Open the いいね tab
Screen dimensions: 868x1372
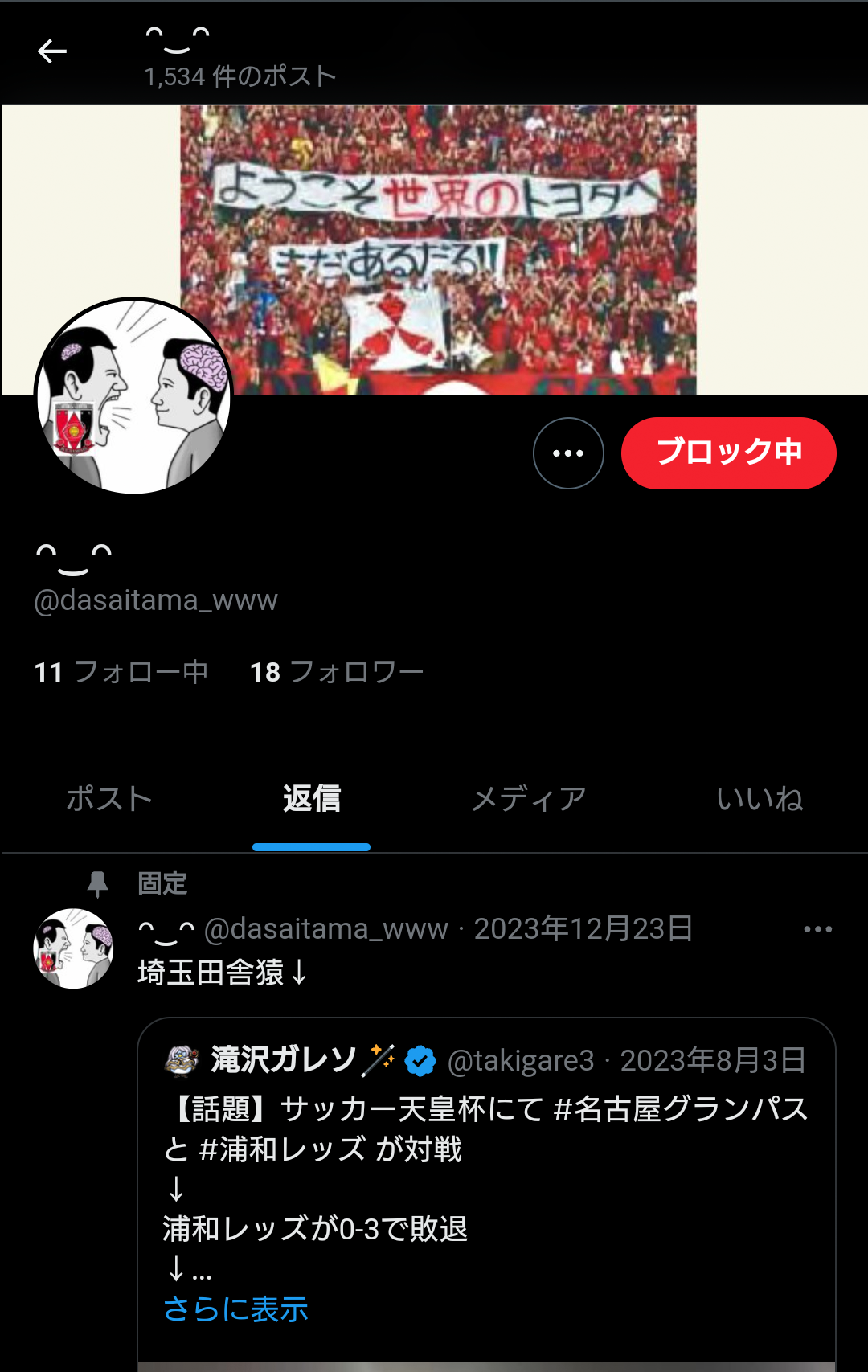tap(759, 799)
